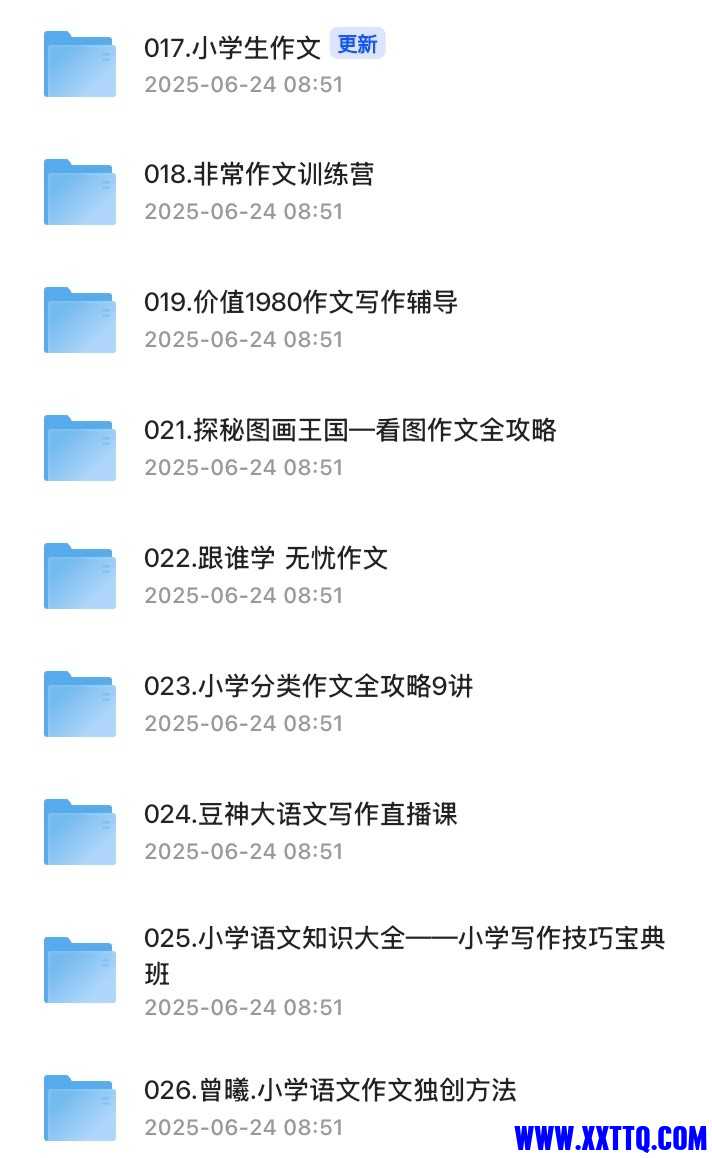This screenshot has width=712, height=1158.
Task: Open folder 023.小学分类作文全攻略9讲
Action: 308,687
